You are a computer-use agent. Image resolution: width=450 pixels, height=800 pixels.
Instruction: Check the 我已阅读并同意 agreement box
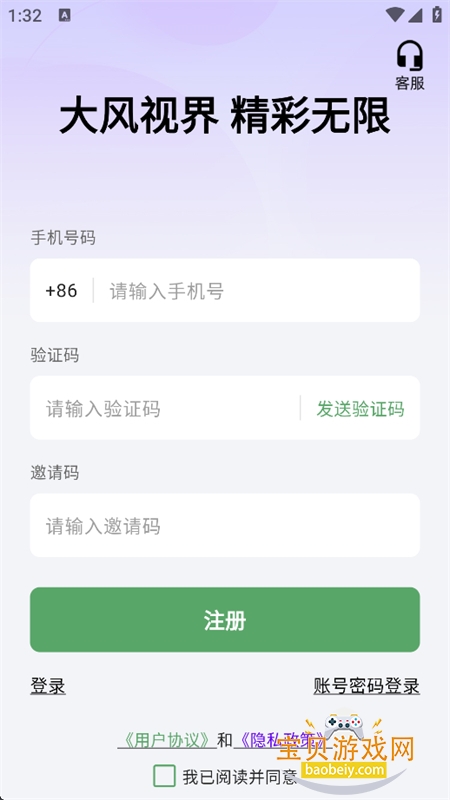click(164, 776)
